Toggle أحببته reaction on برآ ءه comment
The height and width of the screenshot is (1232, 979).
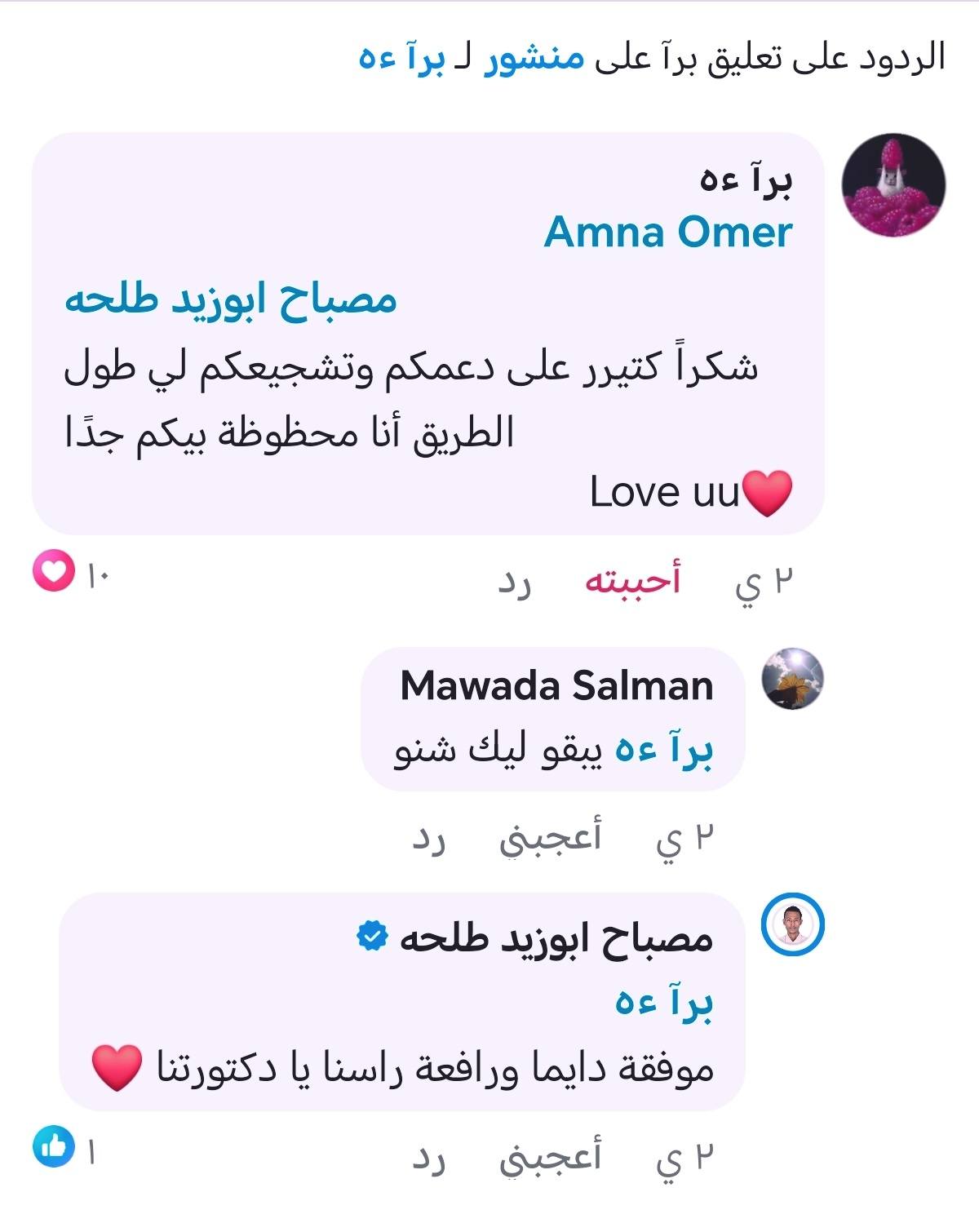(632, 581)
